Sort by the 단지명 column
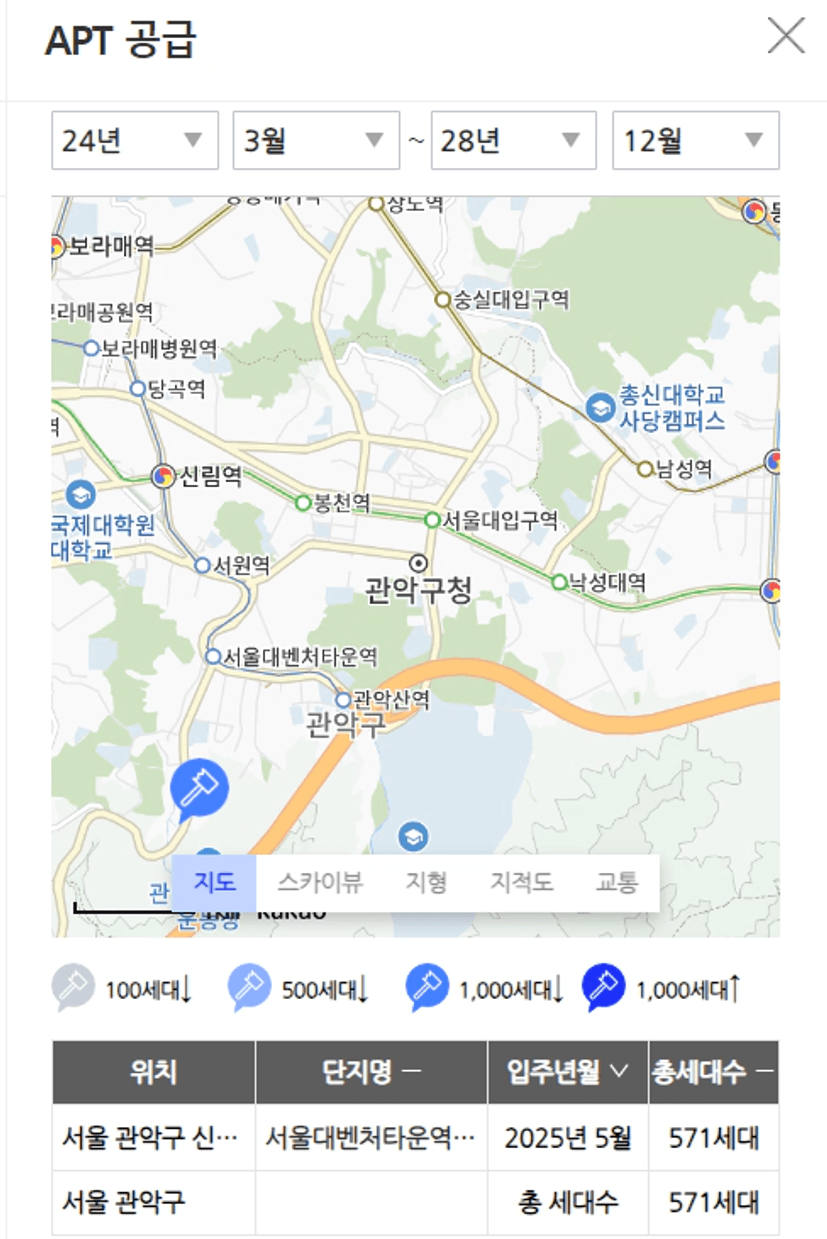Screen dimensions: 827x1239 (371, 1072)
